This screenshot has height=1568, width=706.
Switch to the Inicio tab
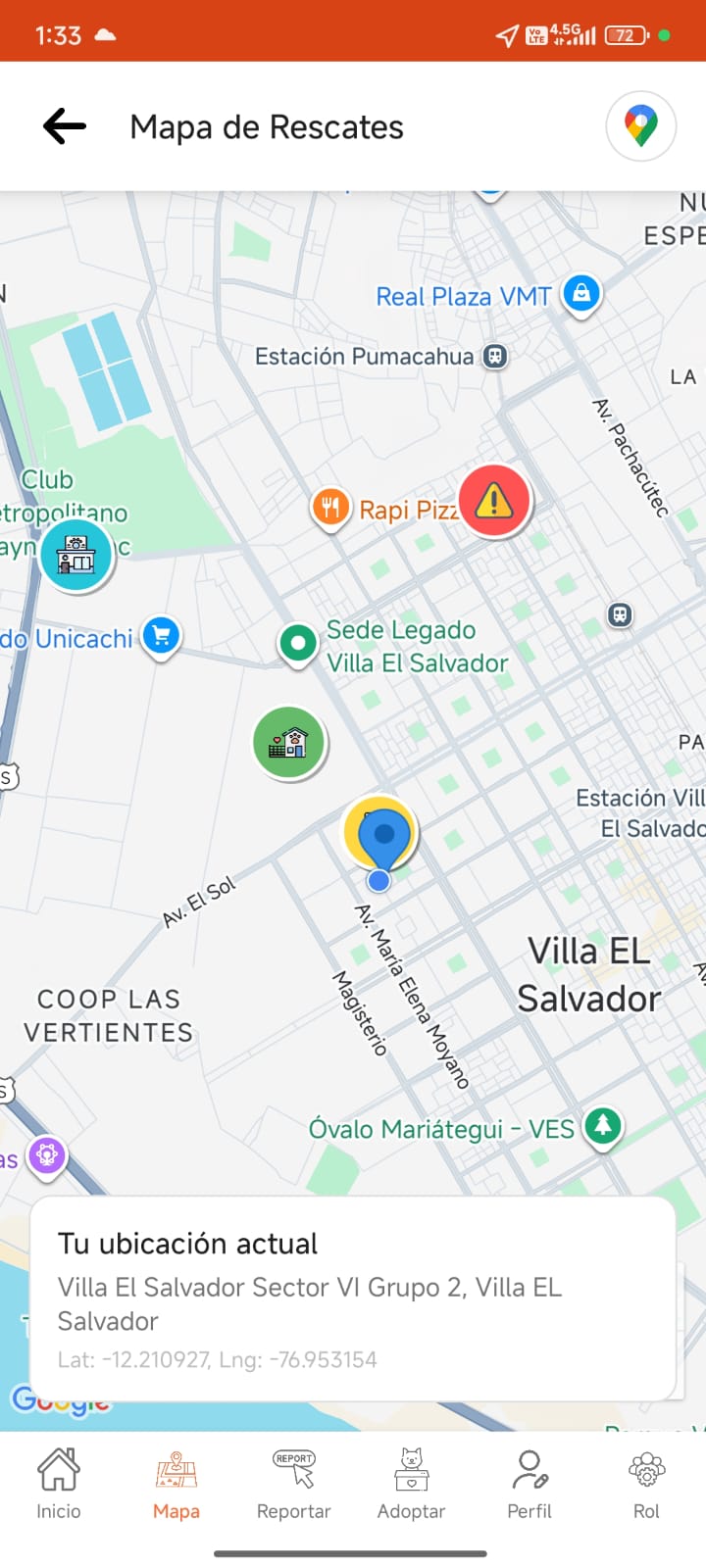pos(59,1485)
